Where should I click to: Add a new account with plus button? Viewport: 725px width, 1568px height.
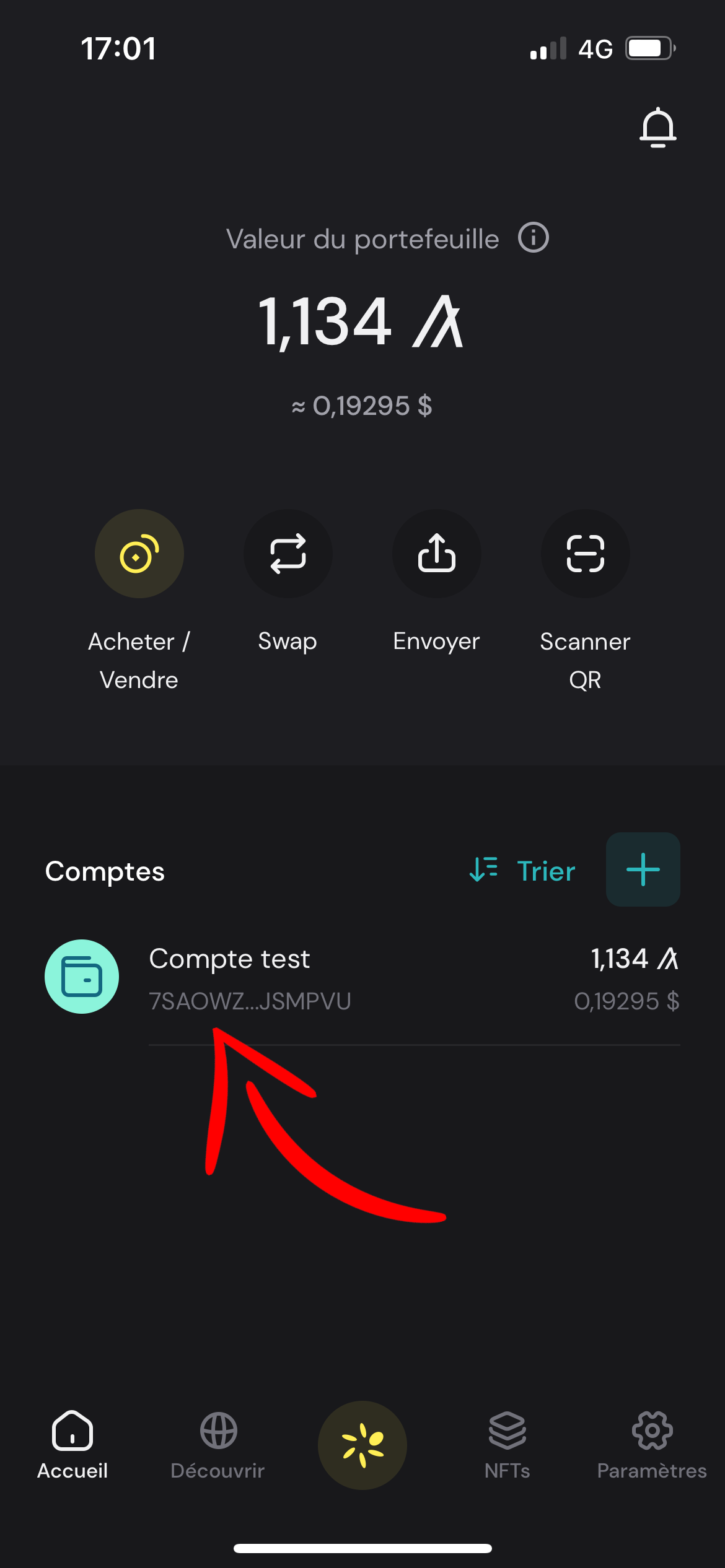point(643,869)
